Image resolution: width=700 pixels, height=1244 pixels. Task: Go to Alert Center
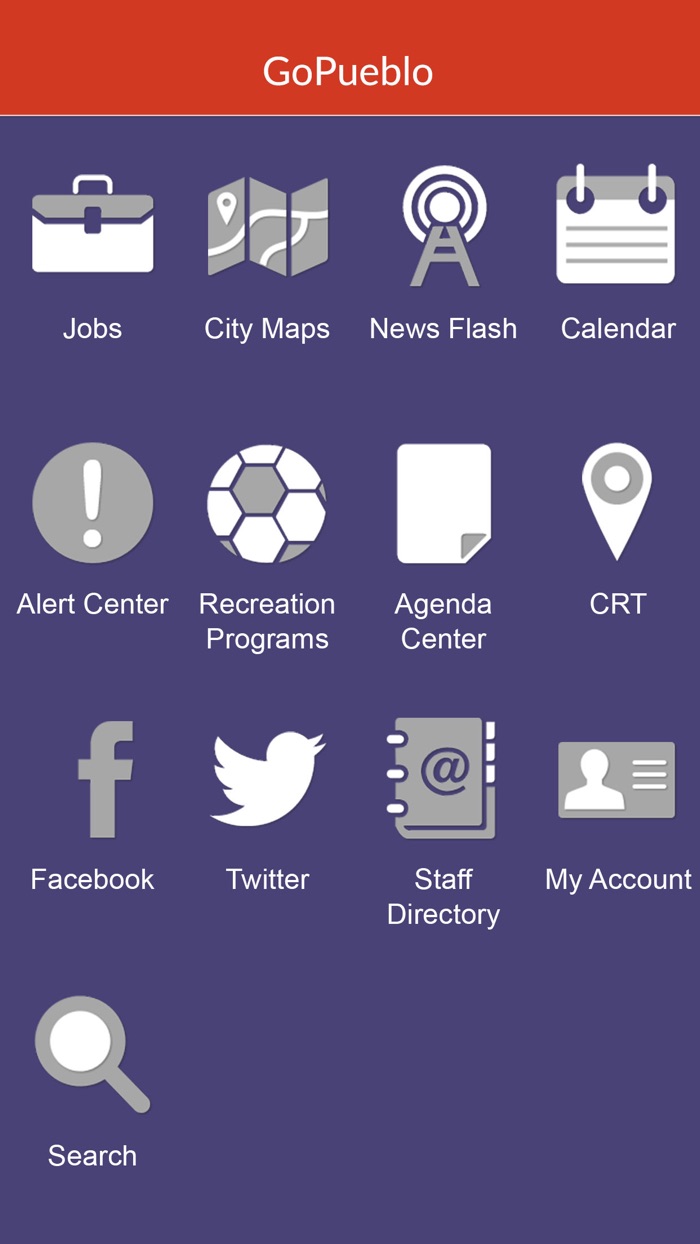pyautogui.click(x=92, y=501)
